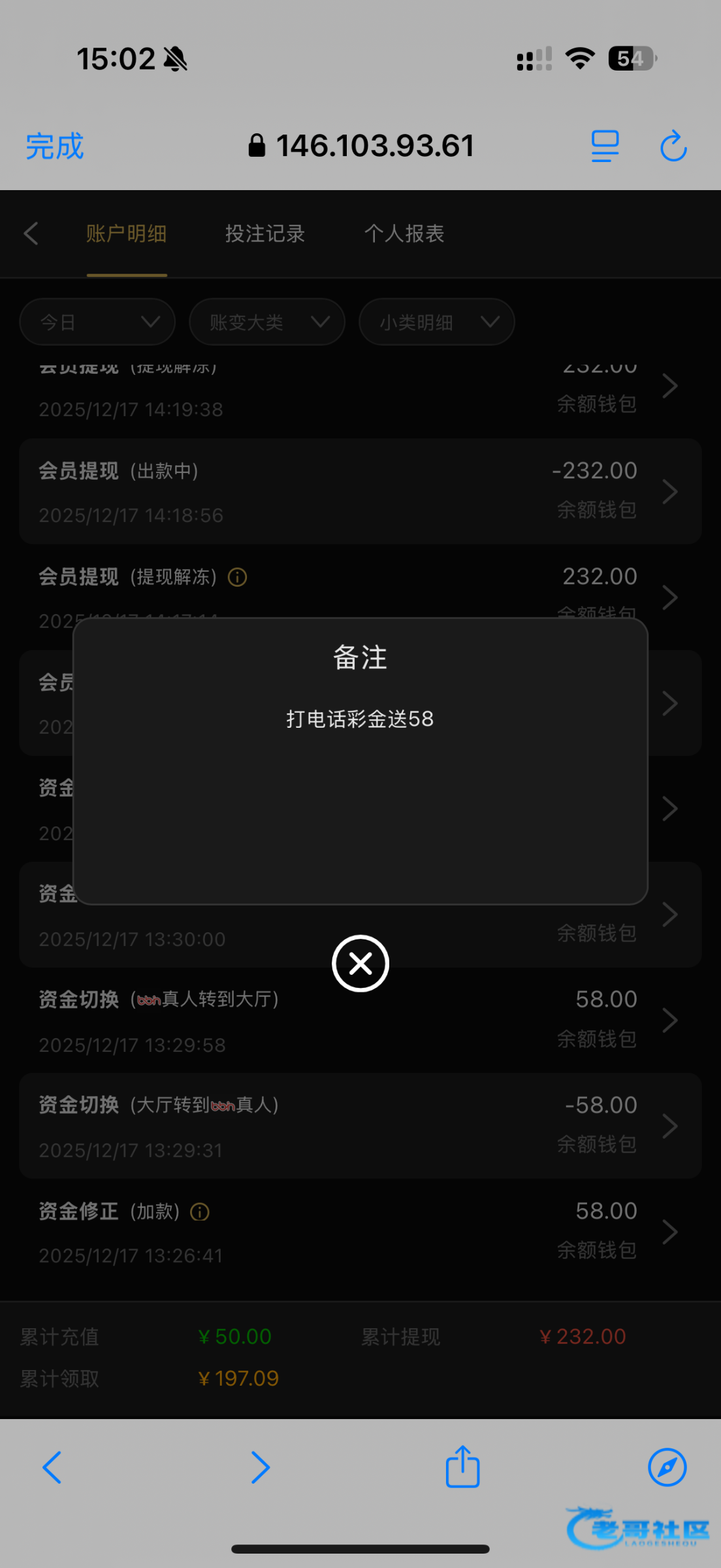Tap 完成 to close the browser
The width and height of the screenshot is (721, 1568).
pyautogui.click(x=55, y=146)
